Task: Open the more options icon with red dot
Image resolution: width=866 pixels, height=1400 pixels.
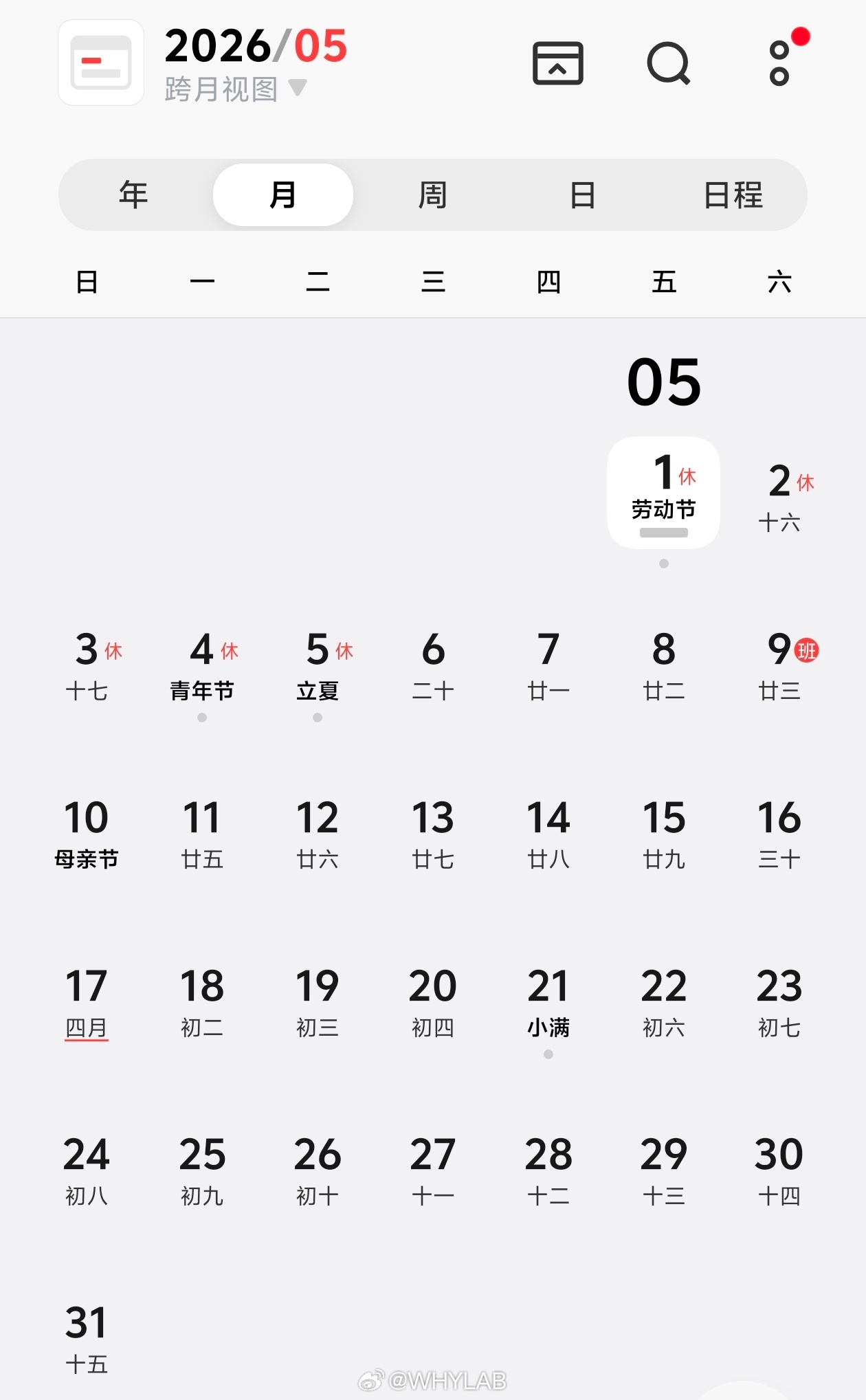Action: (x=779, y=63)
